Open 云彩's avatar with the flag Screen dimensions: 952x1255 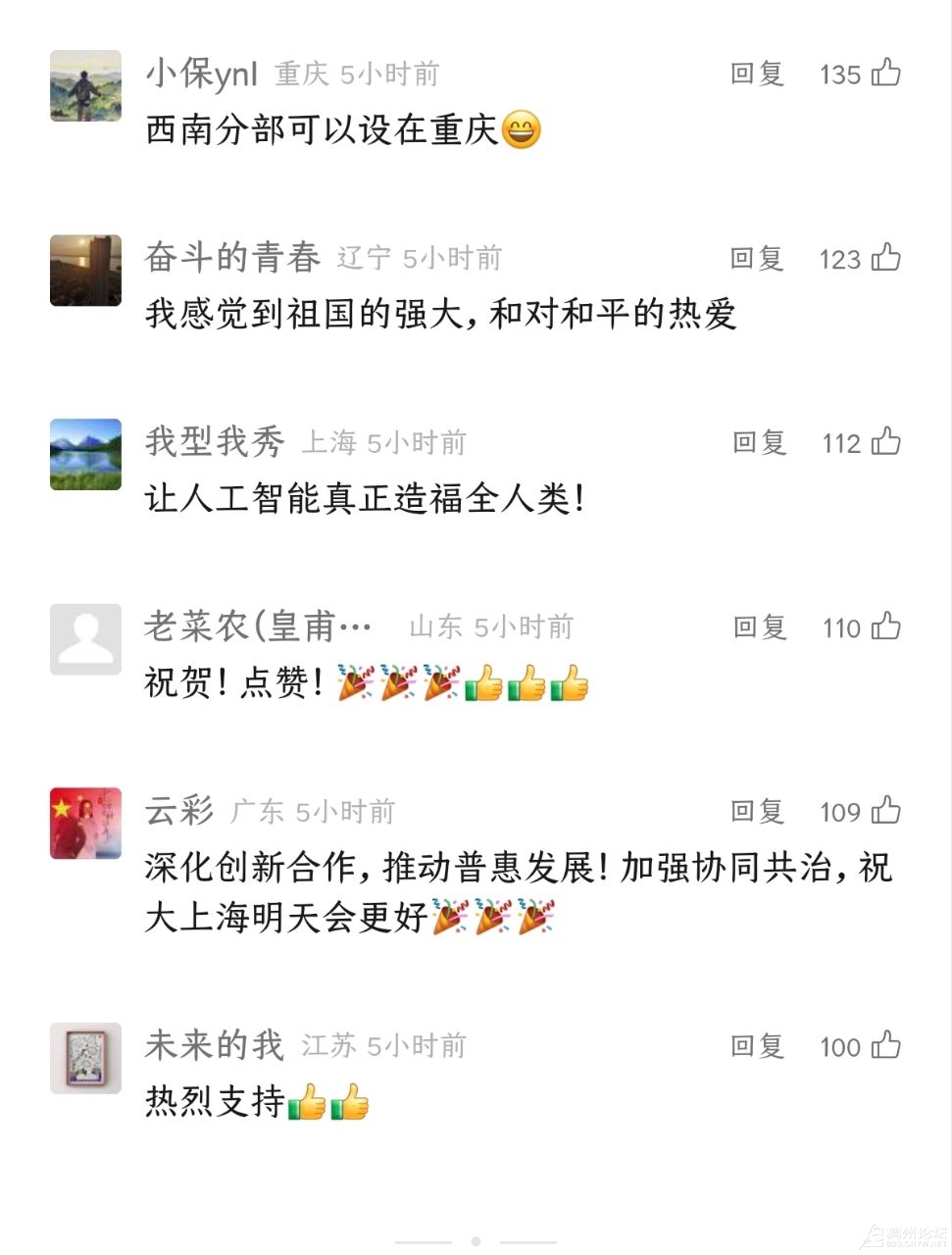click(x=85, y=823)
